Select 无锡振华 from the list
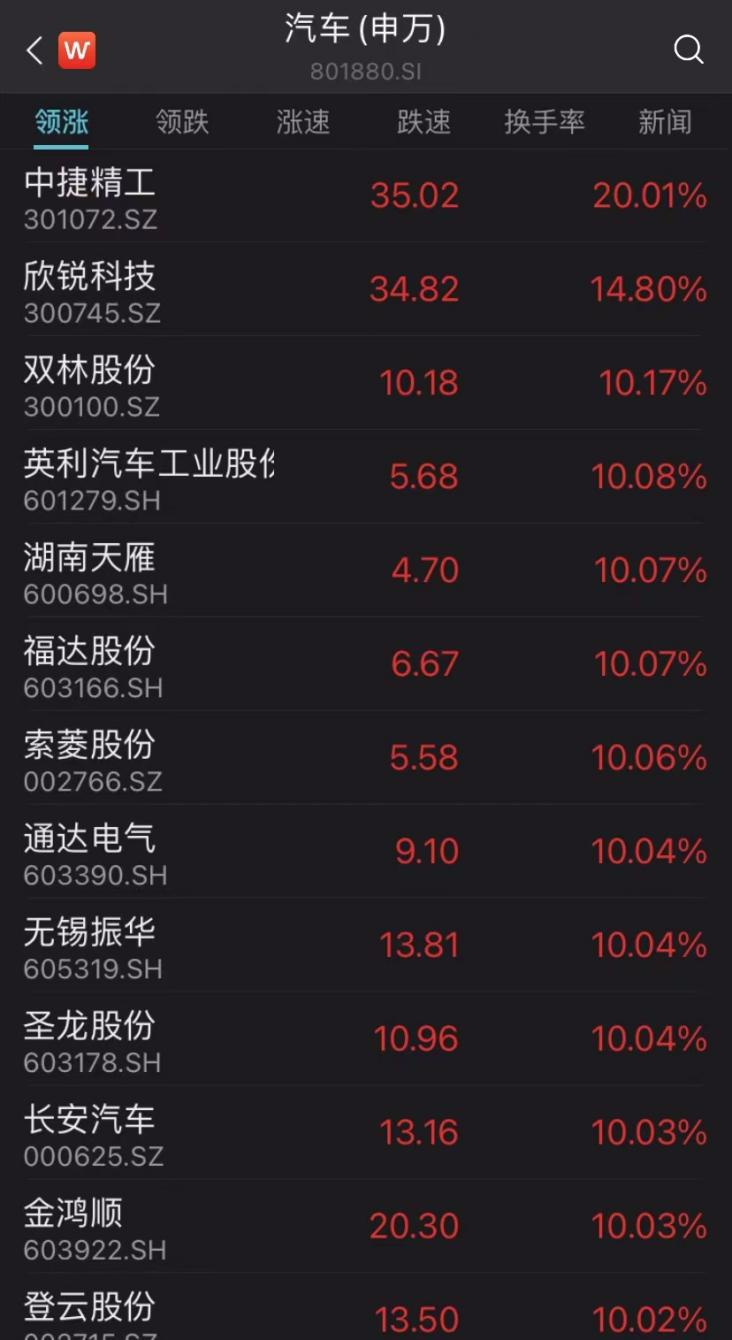The height and width of the screenshot is (1340, 732). point(366,945)
